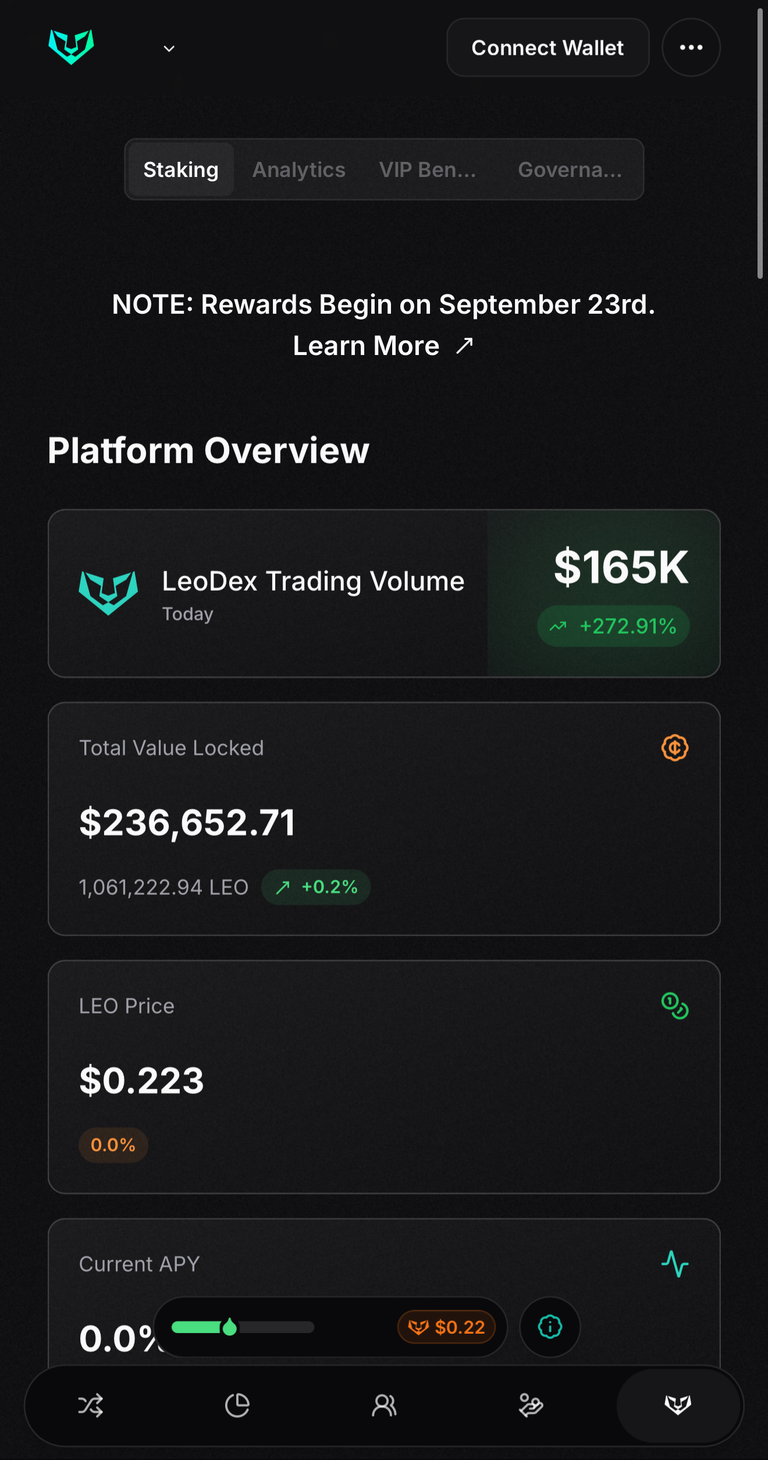Switch to the Analytics tab
The width and height of the screenshot is (768, 1460).
tap(298, 170)
